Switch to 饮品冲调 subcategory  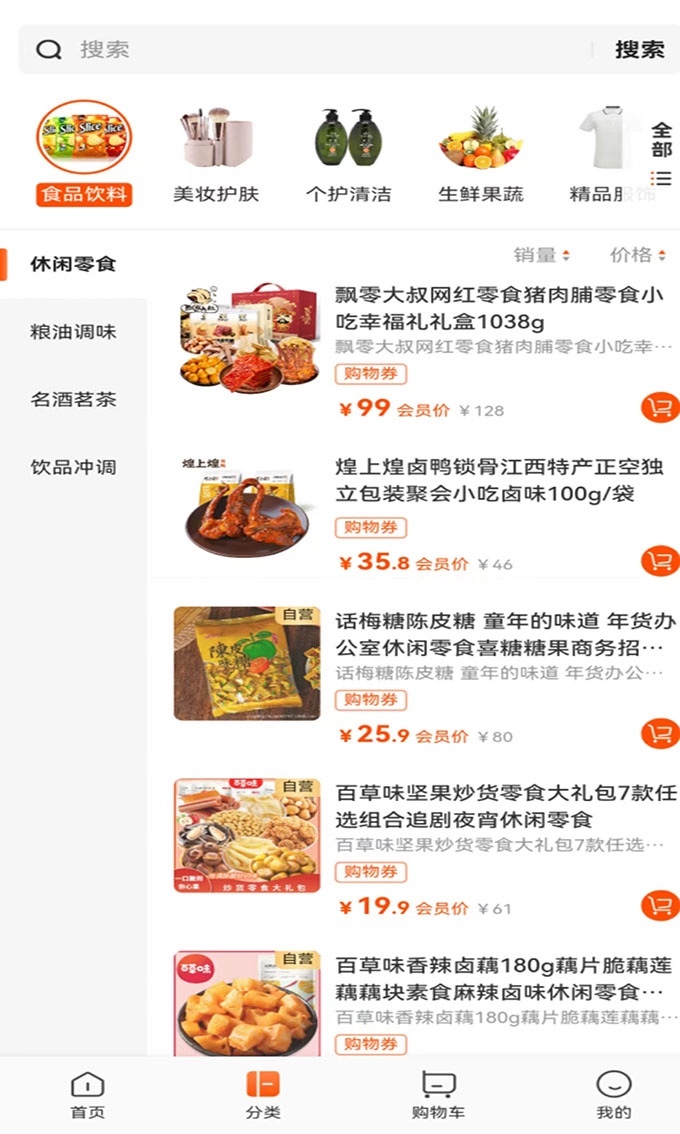click(73, 467)
